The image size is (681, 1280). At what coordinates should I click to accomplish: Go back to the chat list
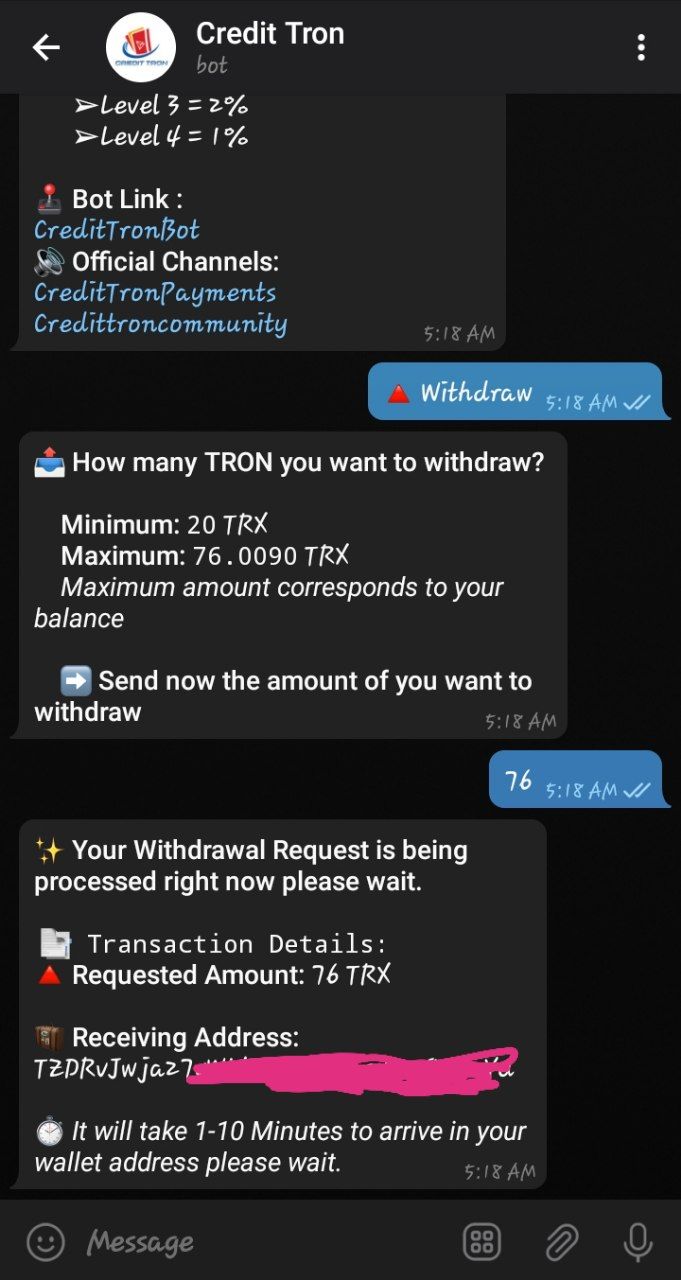(46, 47)
